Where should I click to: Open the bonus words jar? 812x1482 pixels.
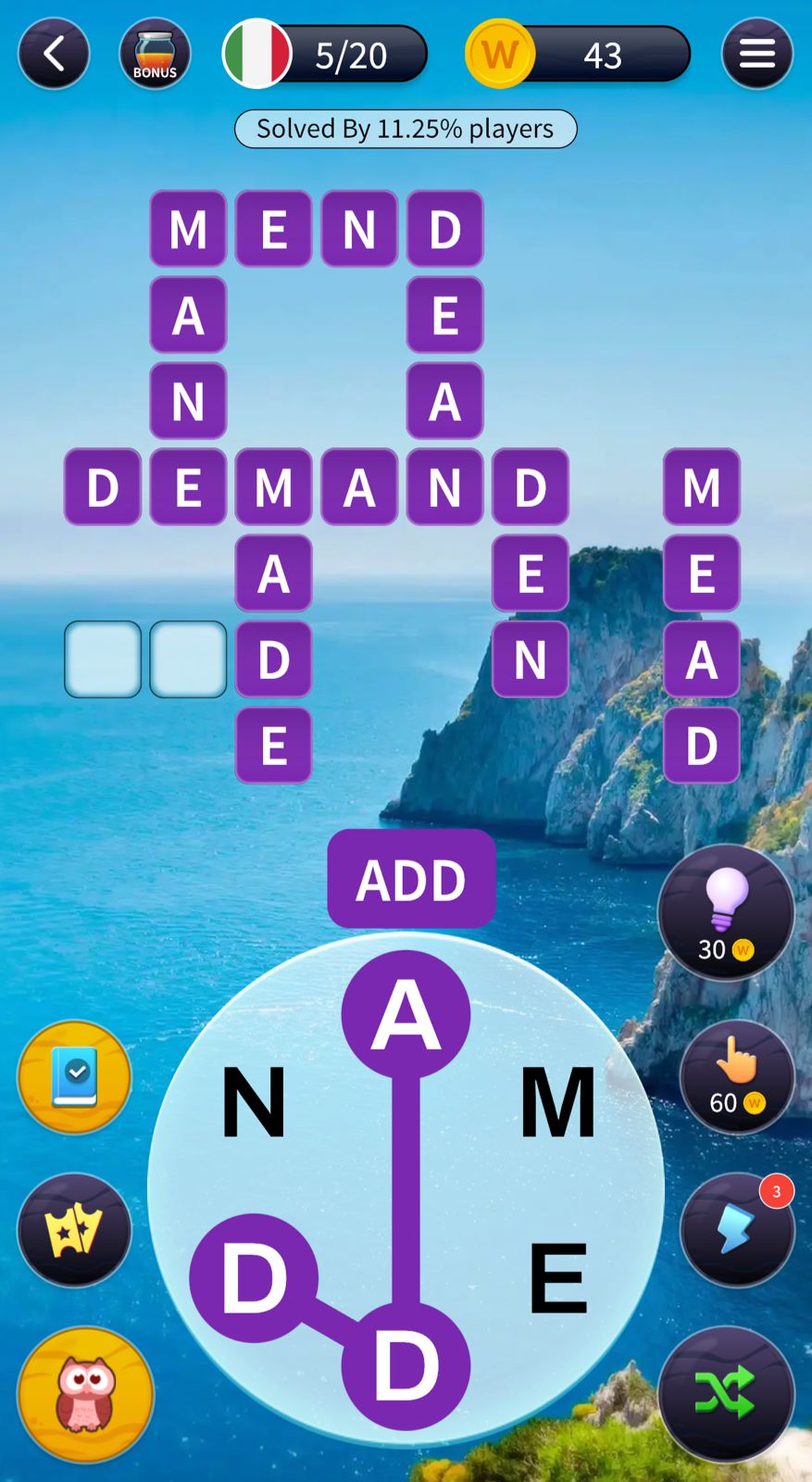tap(155, 55)
